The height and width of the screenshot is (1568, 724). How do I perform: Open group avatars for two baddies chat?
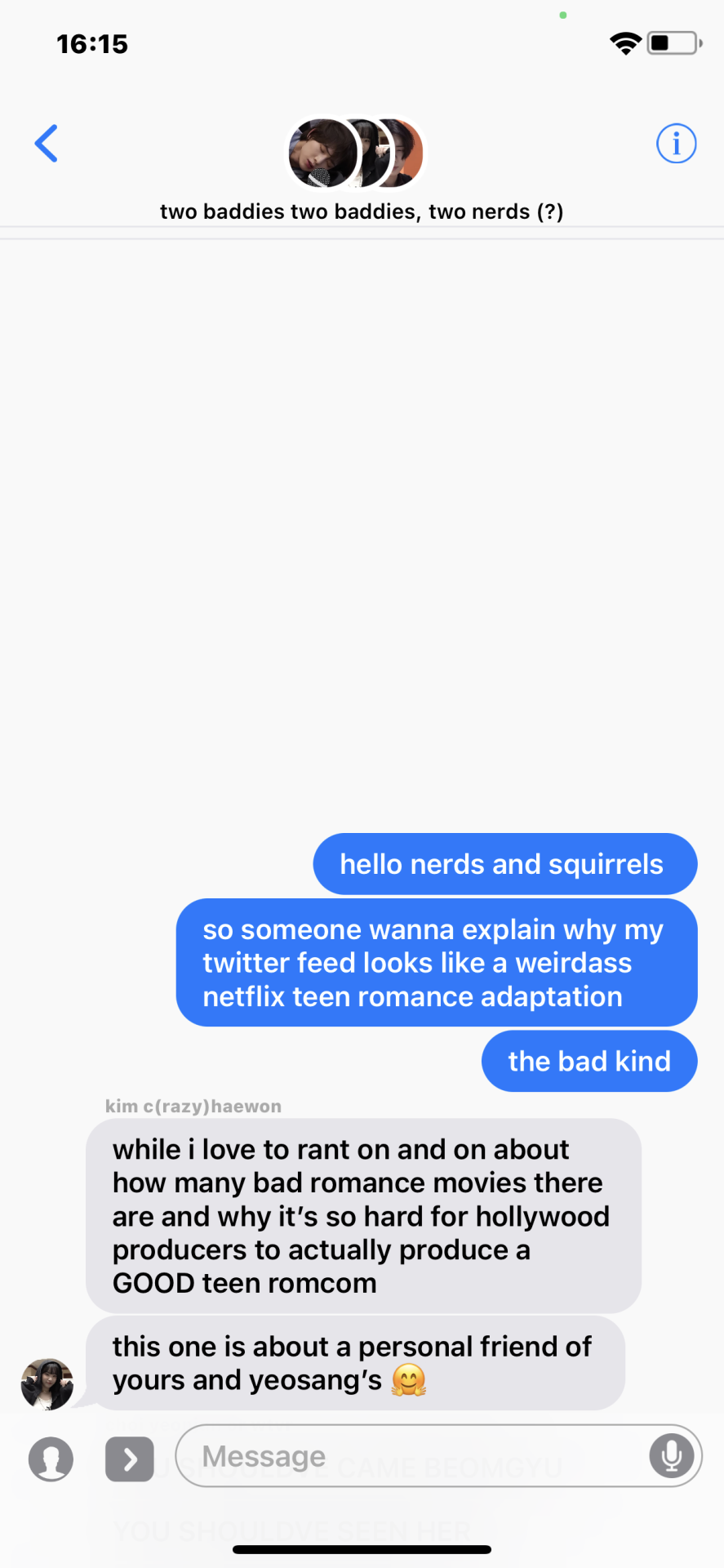pyautogui.click(x=357, y=153)
